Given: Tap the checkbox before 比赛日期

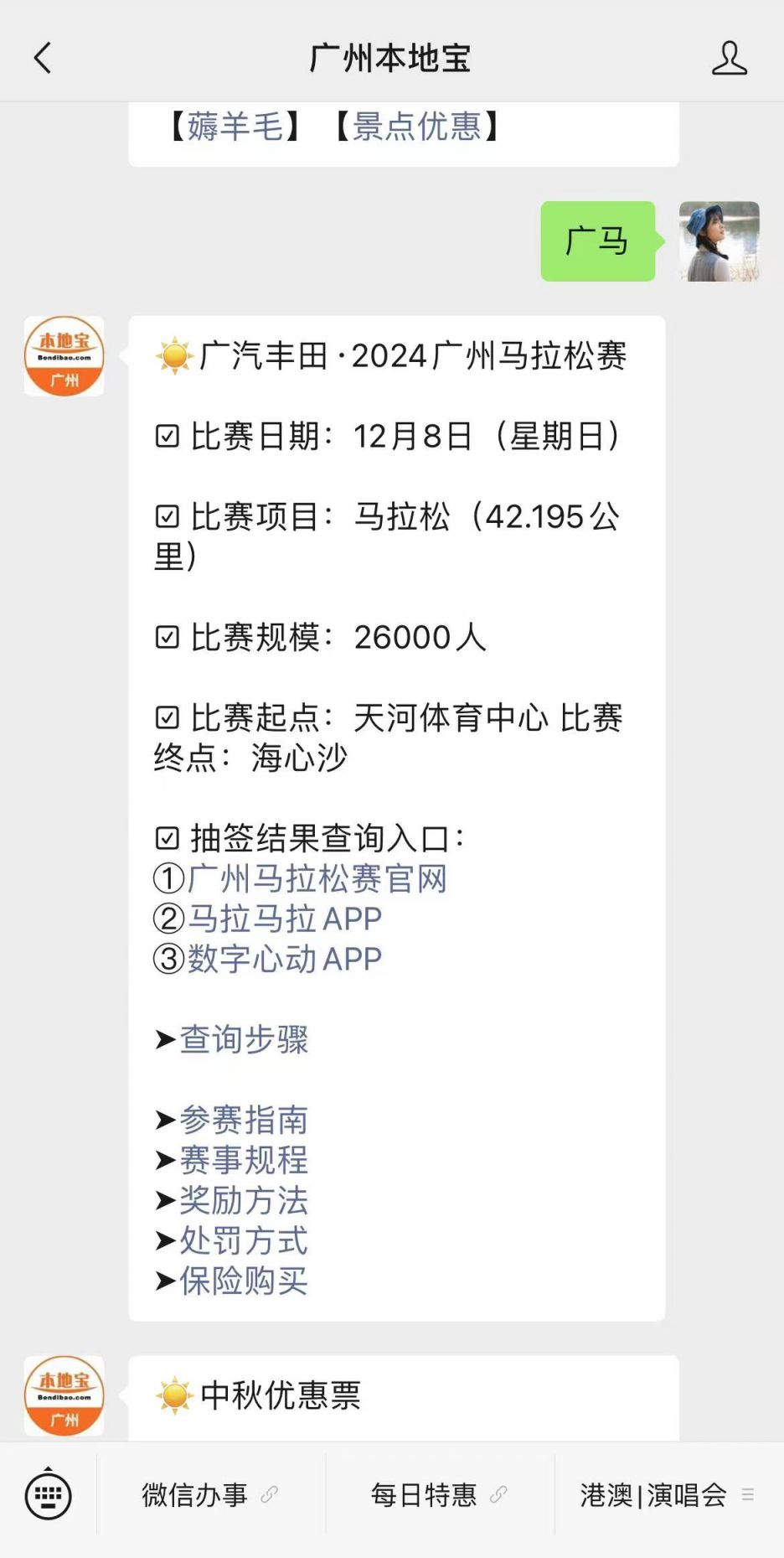Looking at the screenshot, I should click(x=166, y=435).
